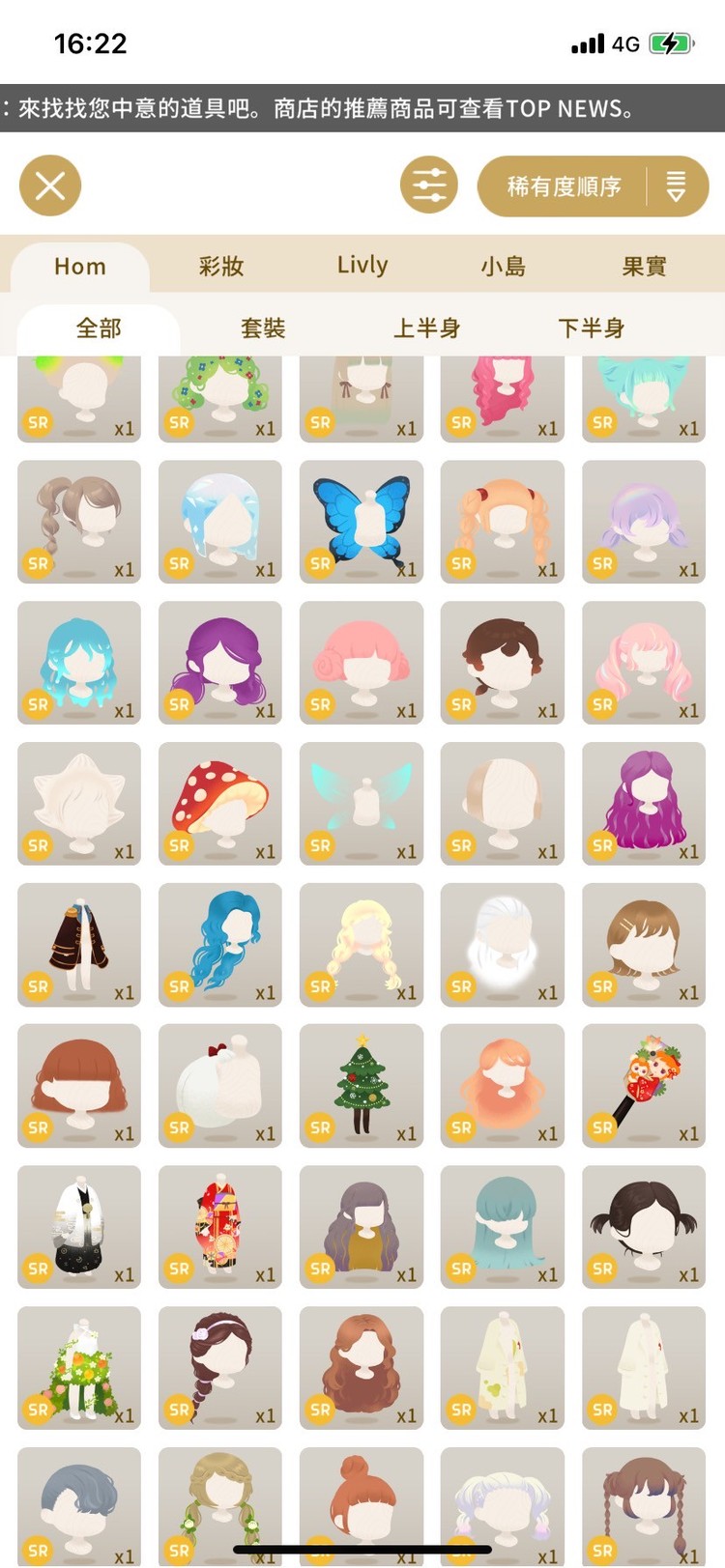725x1568 pixels.
Task: Switch to the Livly tab
Action: click(362, 267)
